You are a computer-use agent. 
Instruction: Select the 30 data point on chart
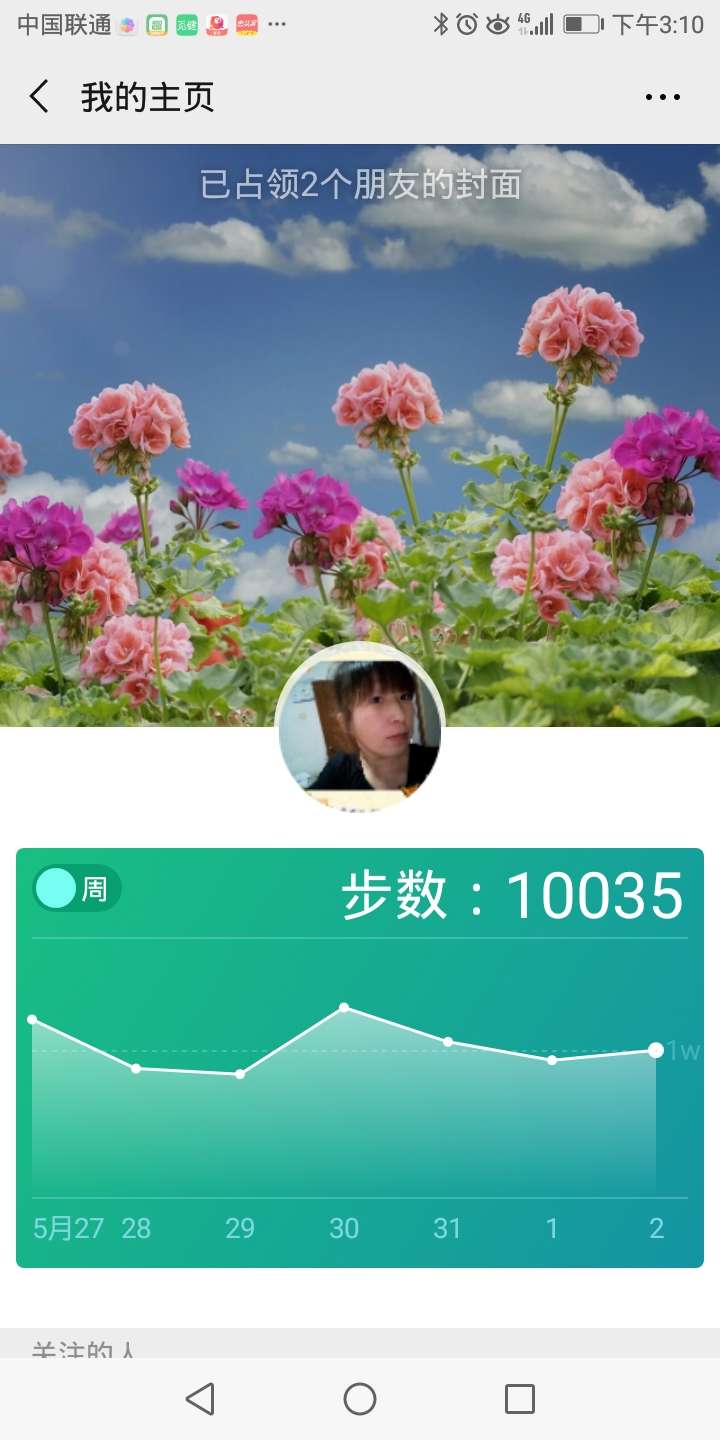tap(344, 1007)
